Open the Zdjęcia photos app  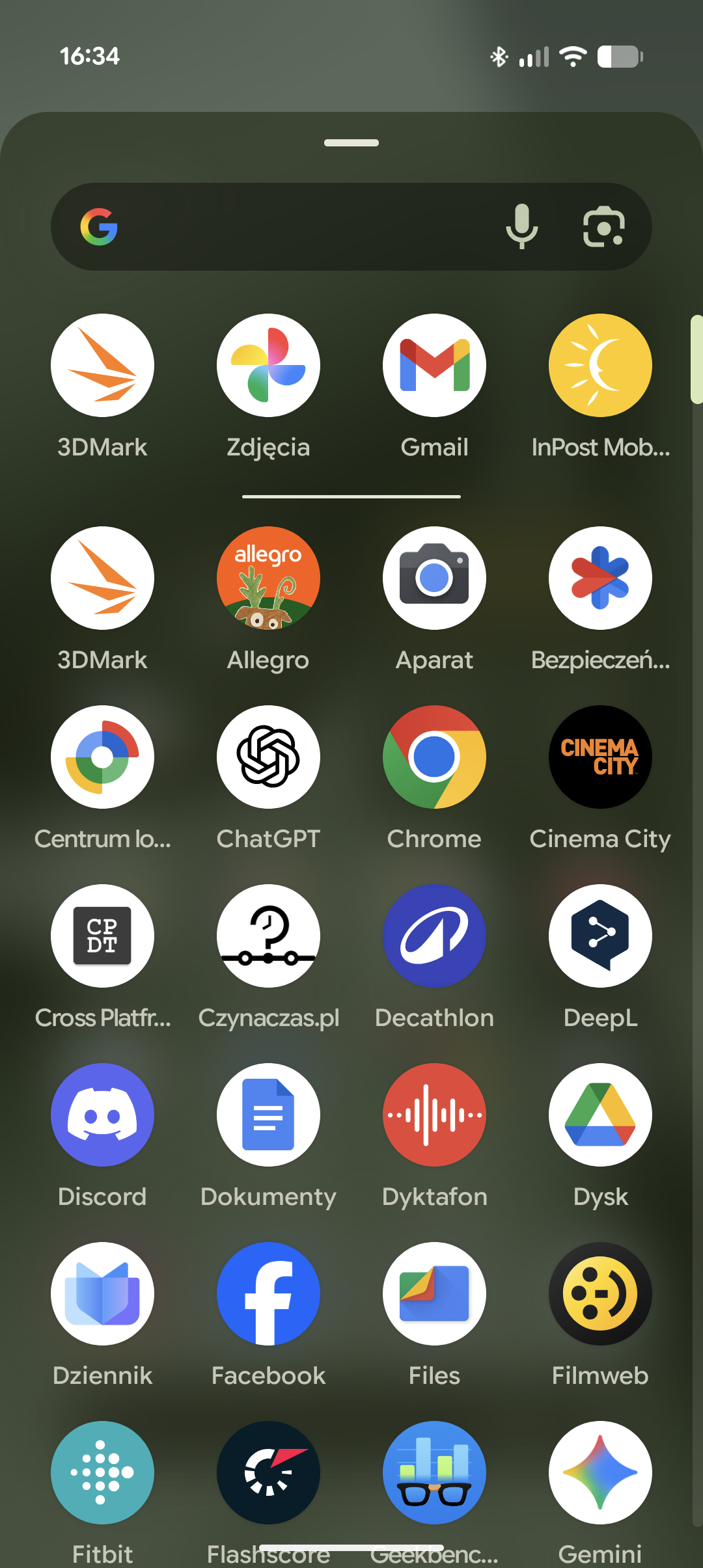[x=268, y=366]
